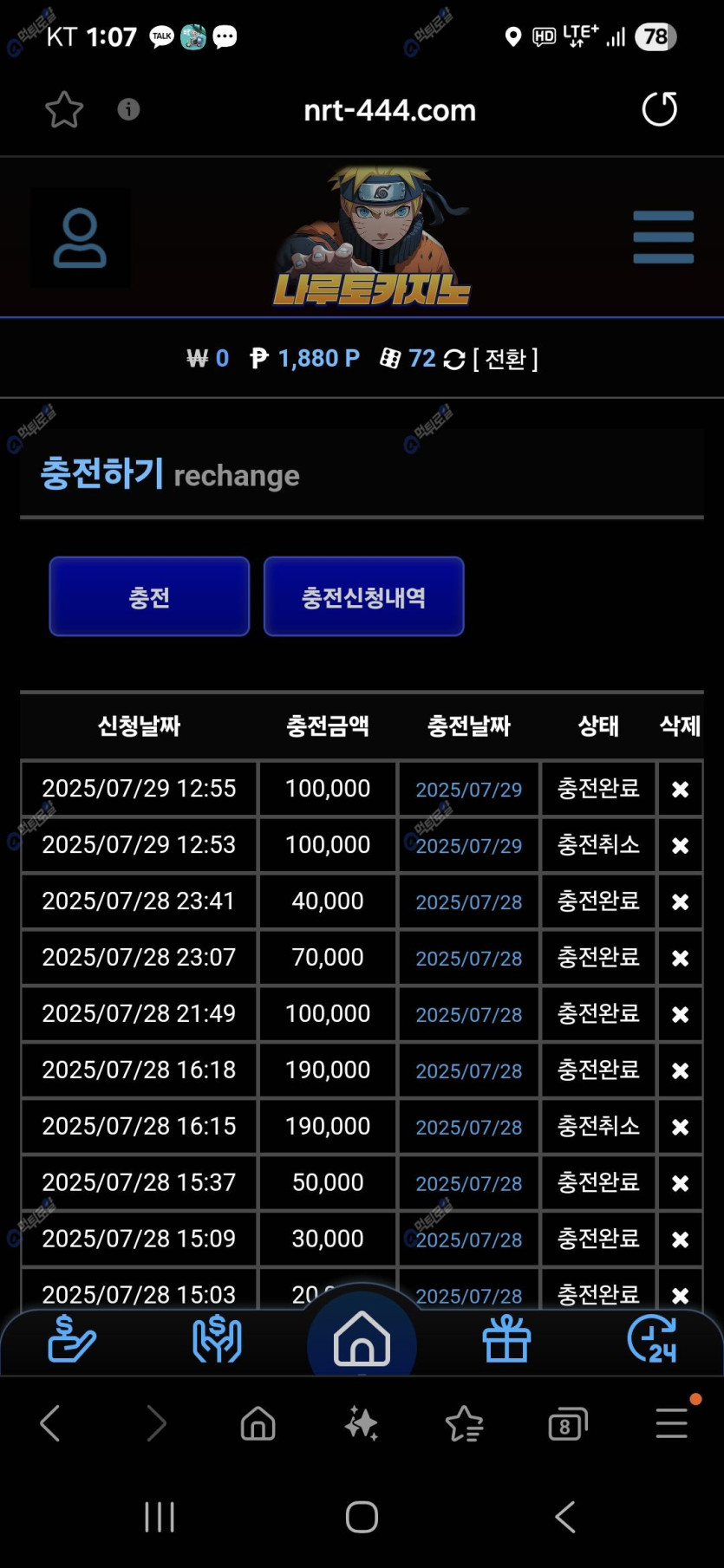Open the user profile icon
Image resolution: width=724 pixels, height=1568 pixels.
pyautogui.click(x=80, y=237)
